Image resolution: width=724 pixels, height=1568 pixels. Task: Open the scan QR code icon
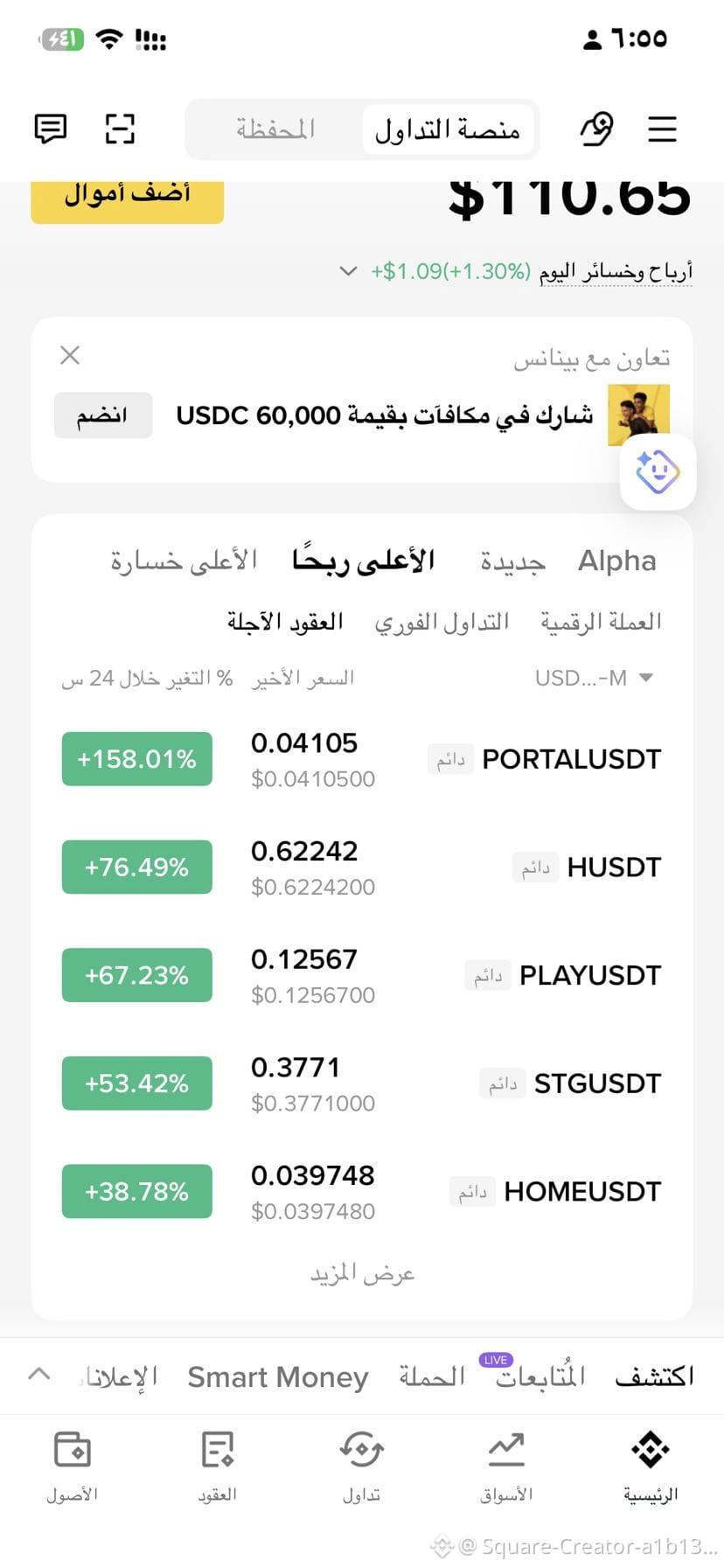pyautogui.click(x=120, y=129)
